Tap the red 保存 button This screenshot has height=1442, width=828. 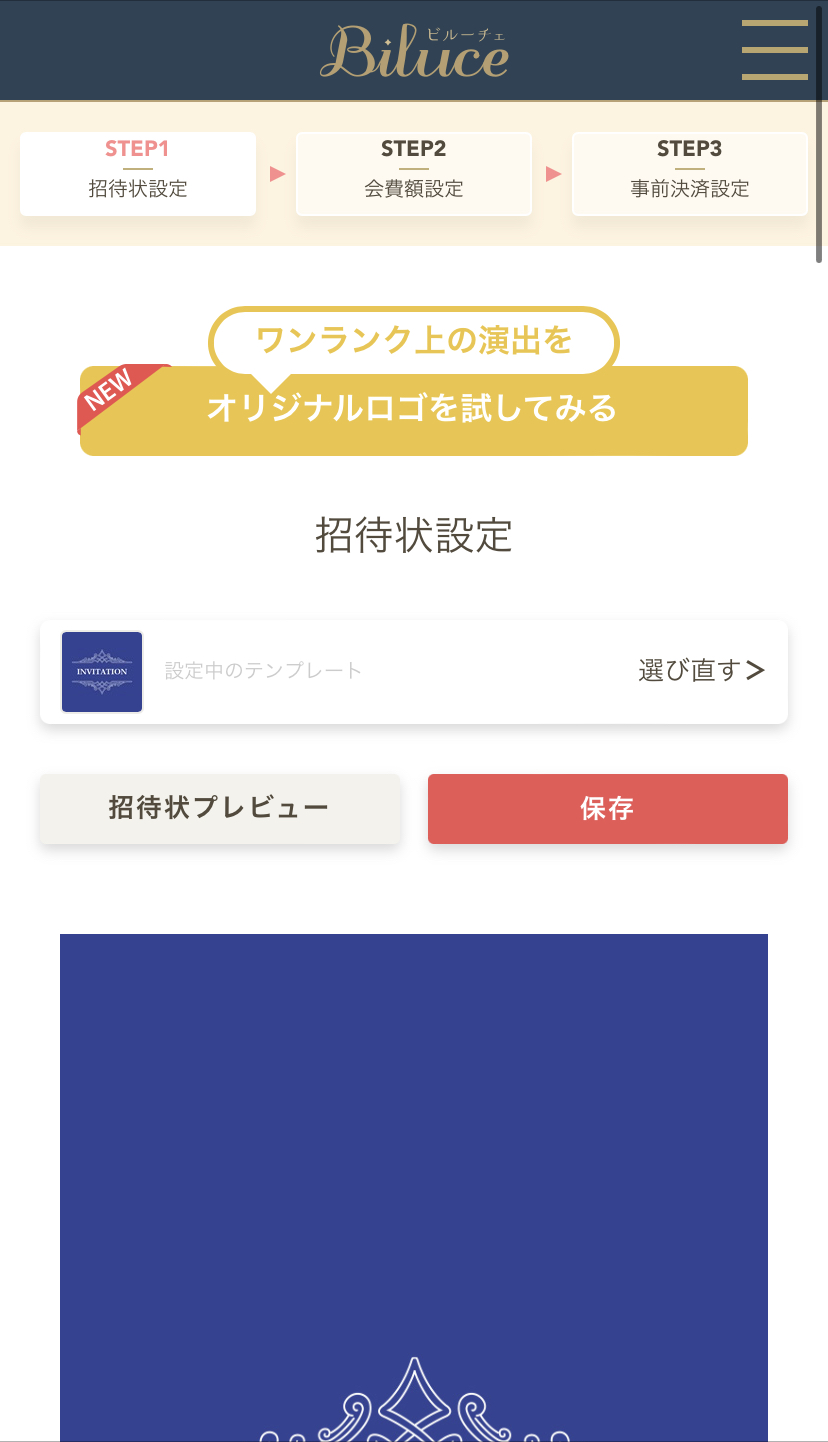[608, 808]
